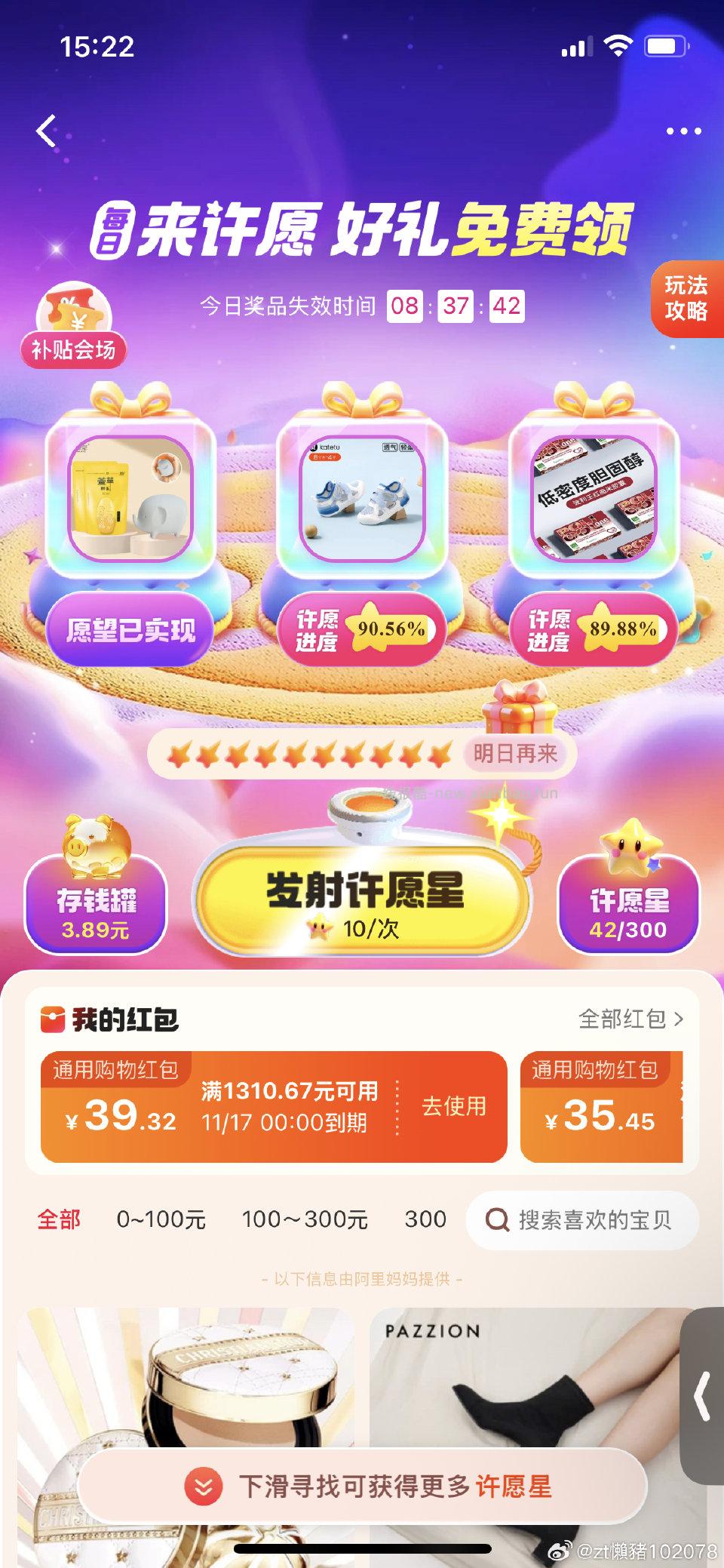
Task: Open the cushion compact product card
Action: (x=189, y=1388)
